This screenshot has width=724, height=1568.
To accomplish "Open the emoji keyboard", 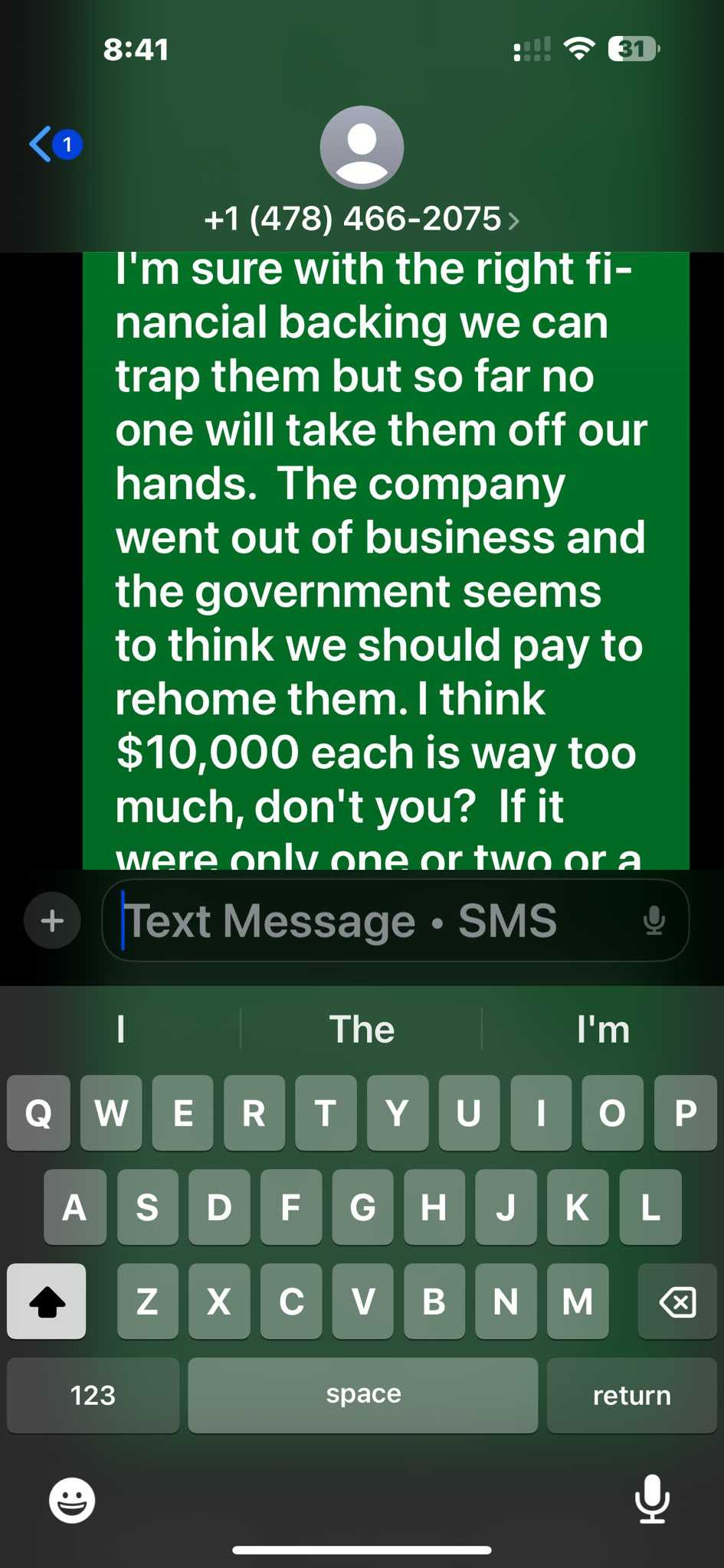I will click(x=72, y=1500).
